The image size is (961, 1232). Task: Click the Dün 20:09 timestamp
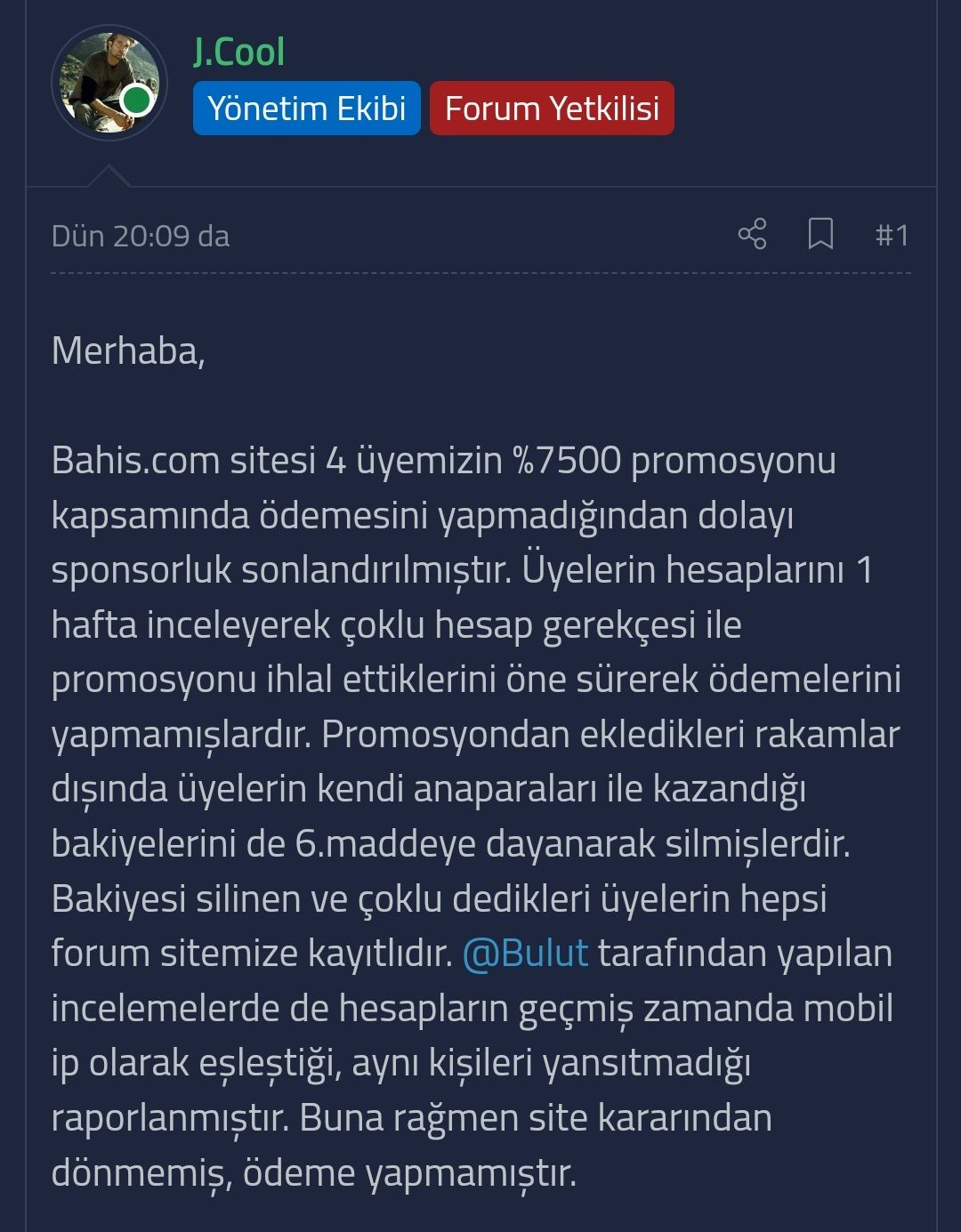(x=139, y=237)
